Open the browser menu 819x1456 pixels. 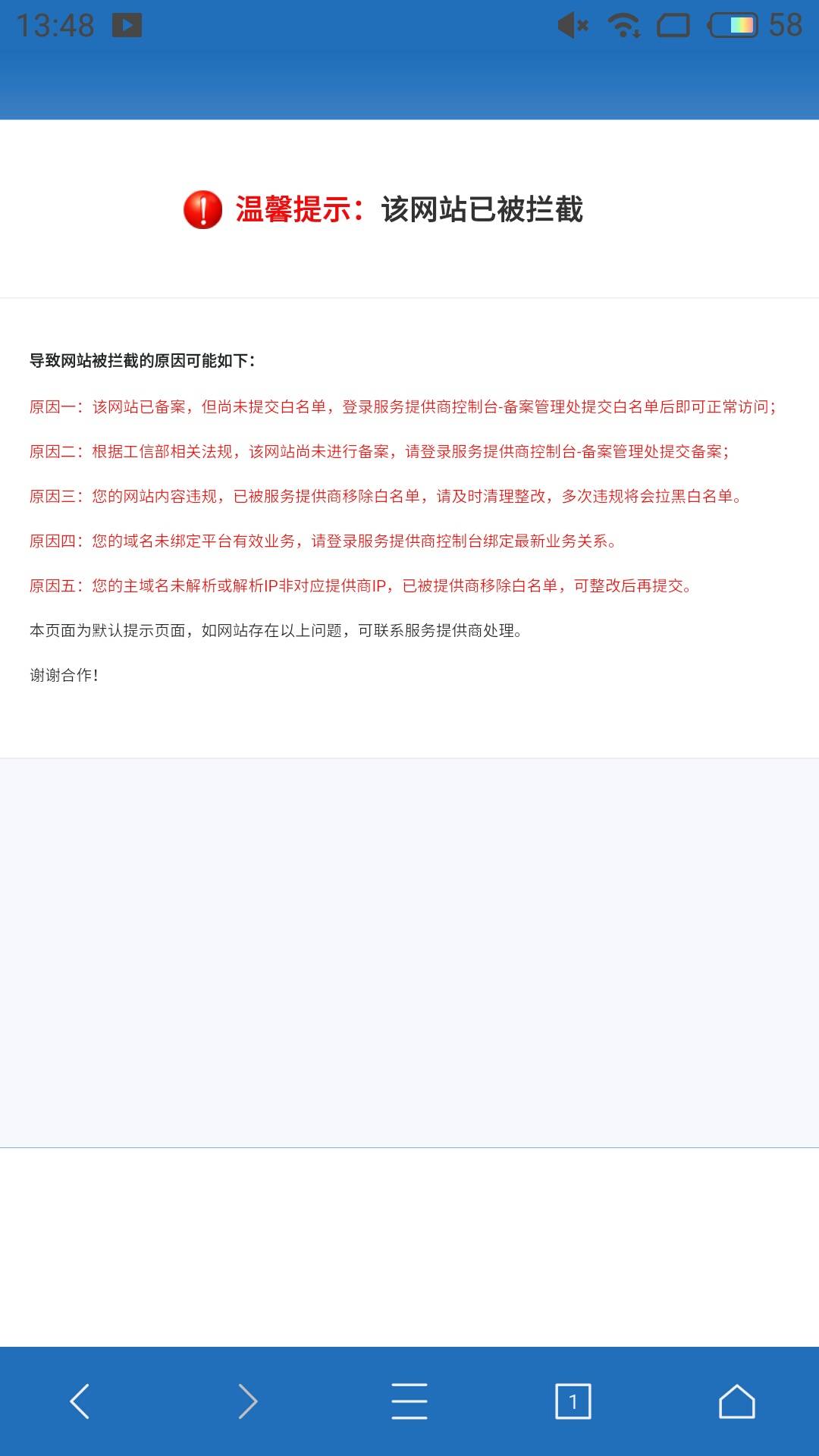(x=409, y=1401)
